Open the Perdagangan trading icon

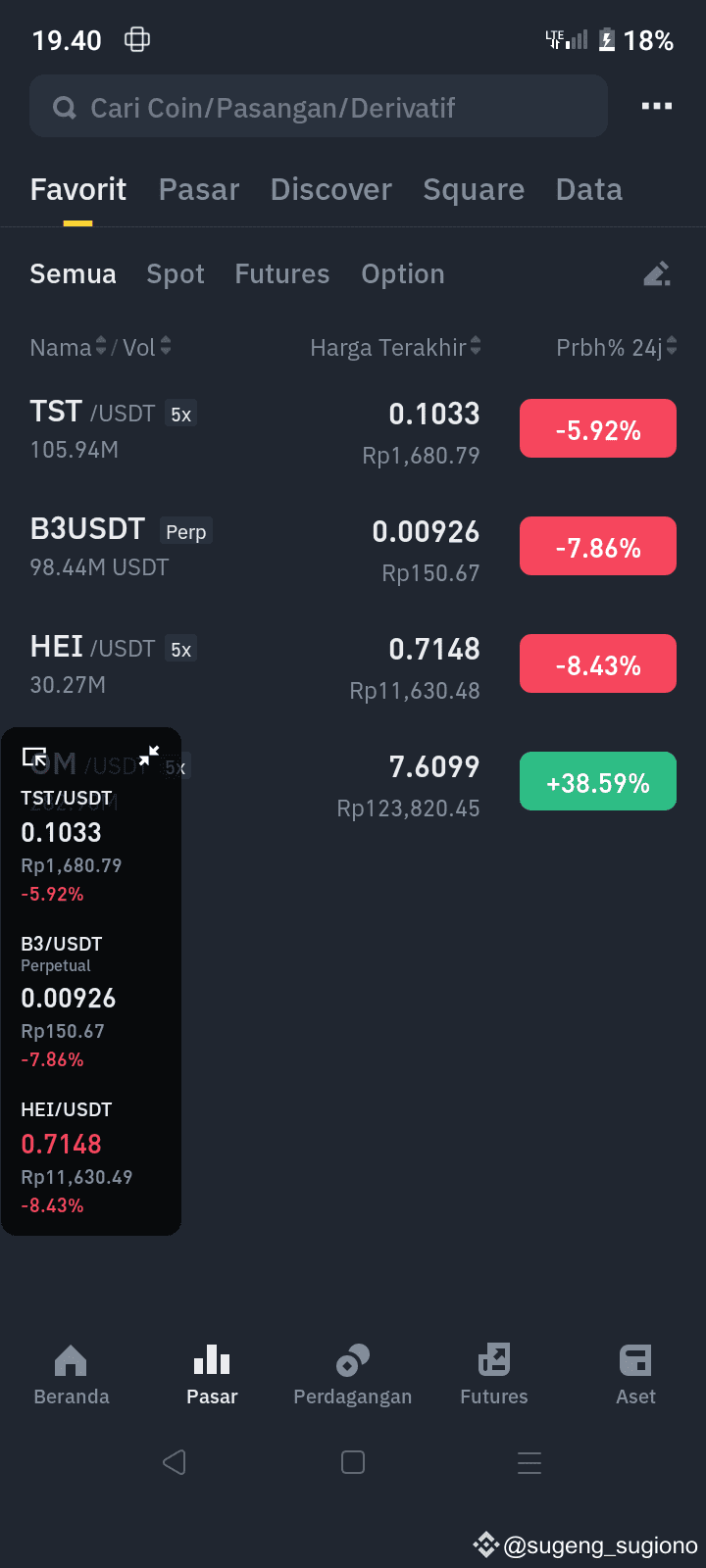click(x=353, y=1360)
